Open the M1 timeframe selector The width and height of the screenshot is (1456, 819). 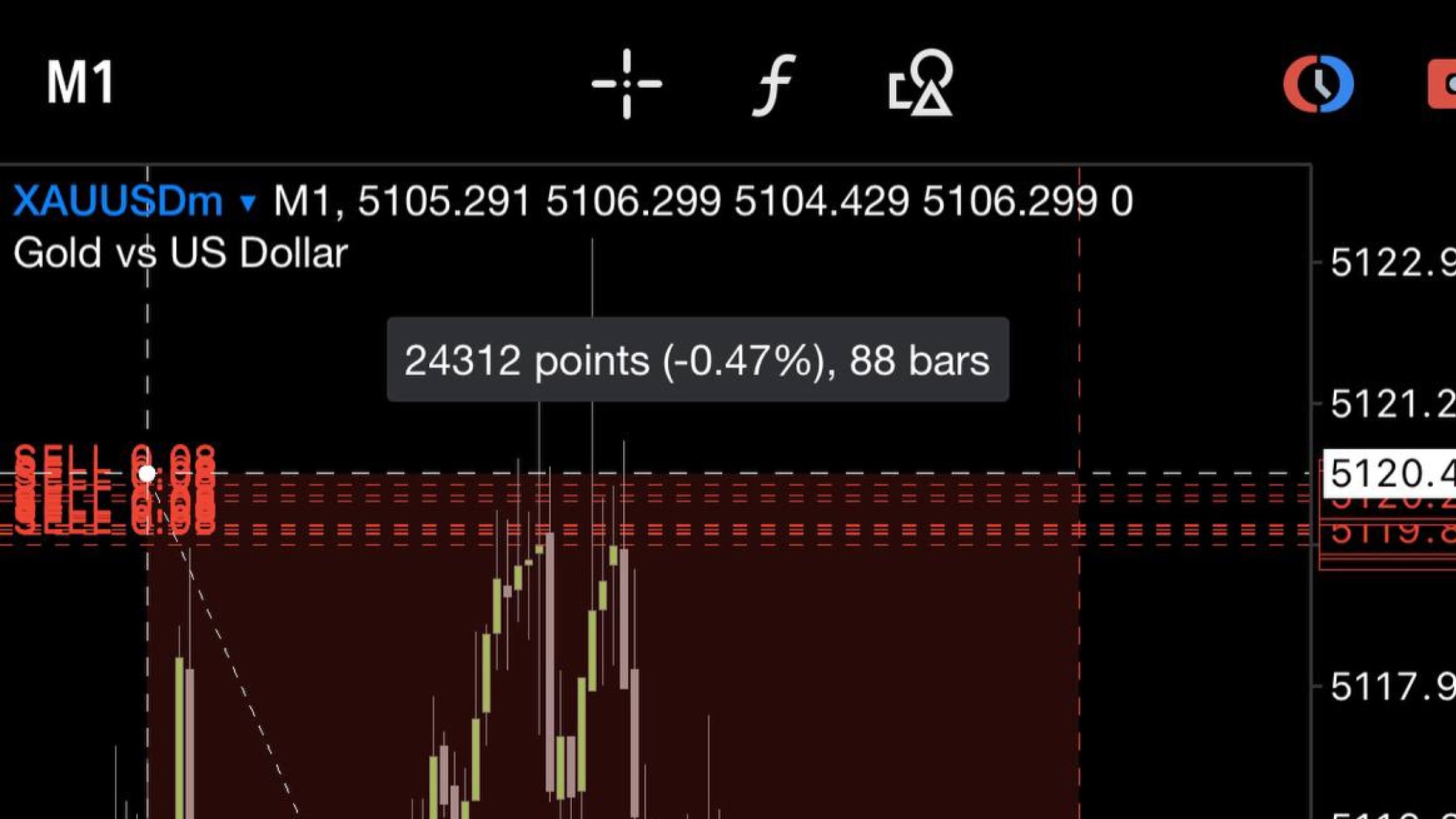pyautogui.click(x=80, y=83)
